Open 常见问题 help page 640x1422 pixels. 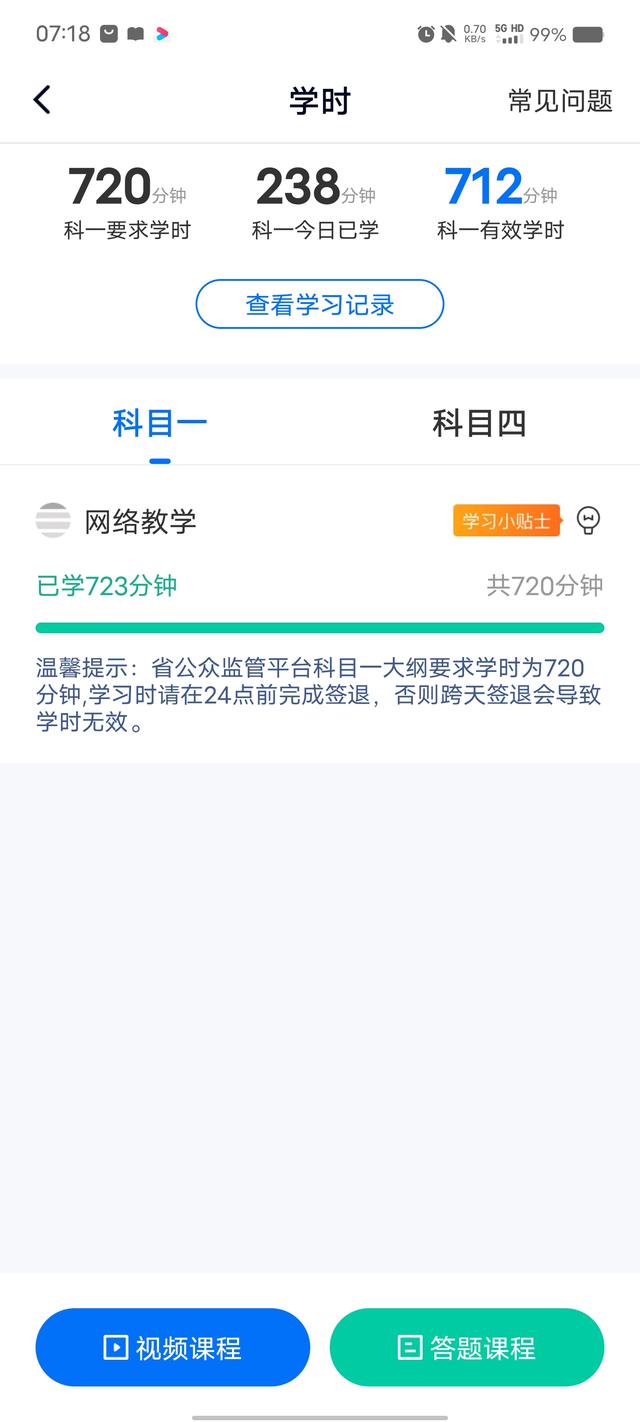click(559, 101)
